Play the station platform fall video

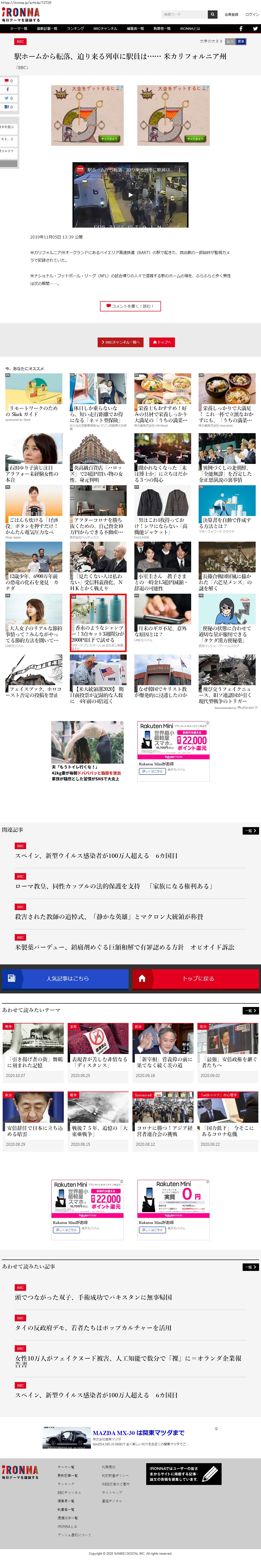pyautogui.click(x=130, y=195)
